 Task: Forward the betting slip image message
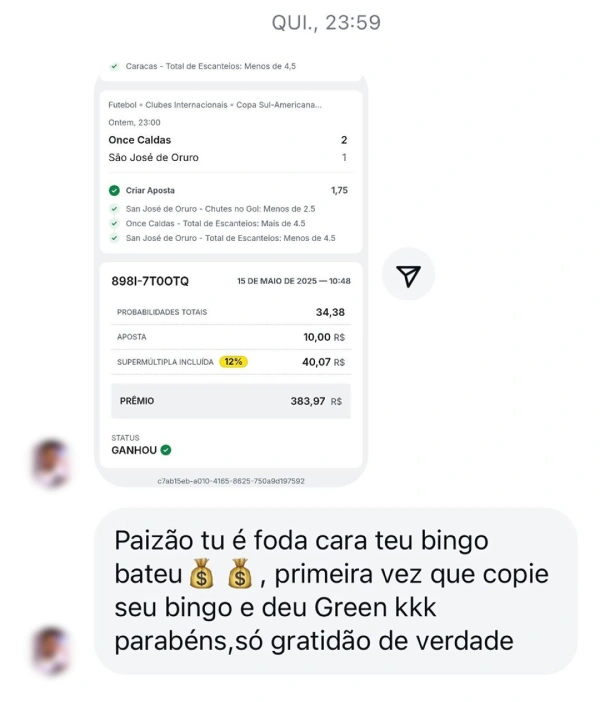pos(408,276)
